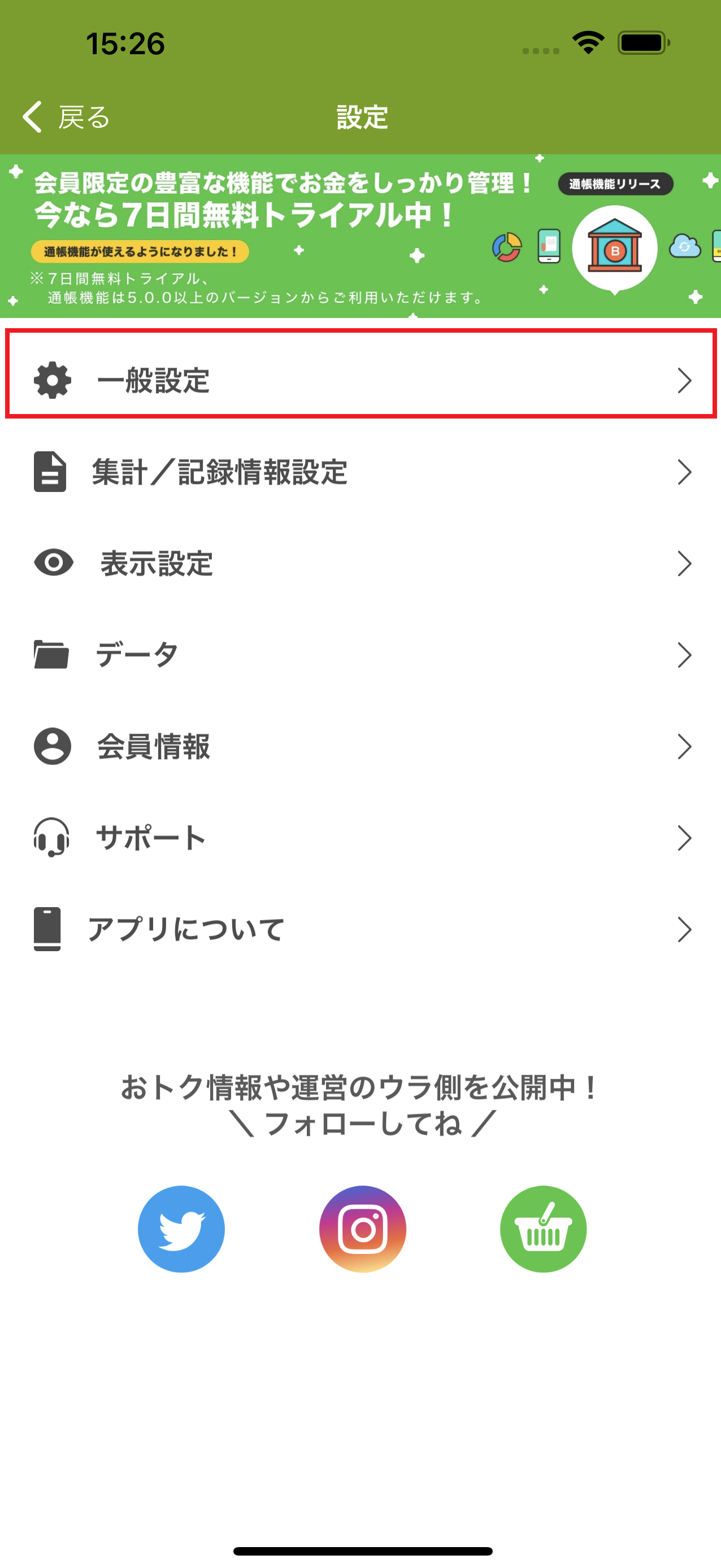The width and height of the screenshot is (721, 1568).
Task: Open 集計／記録情報設定
Action: coord(360,472)
